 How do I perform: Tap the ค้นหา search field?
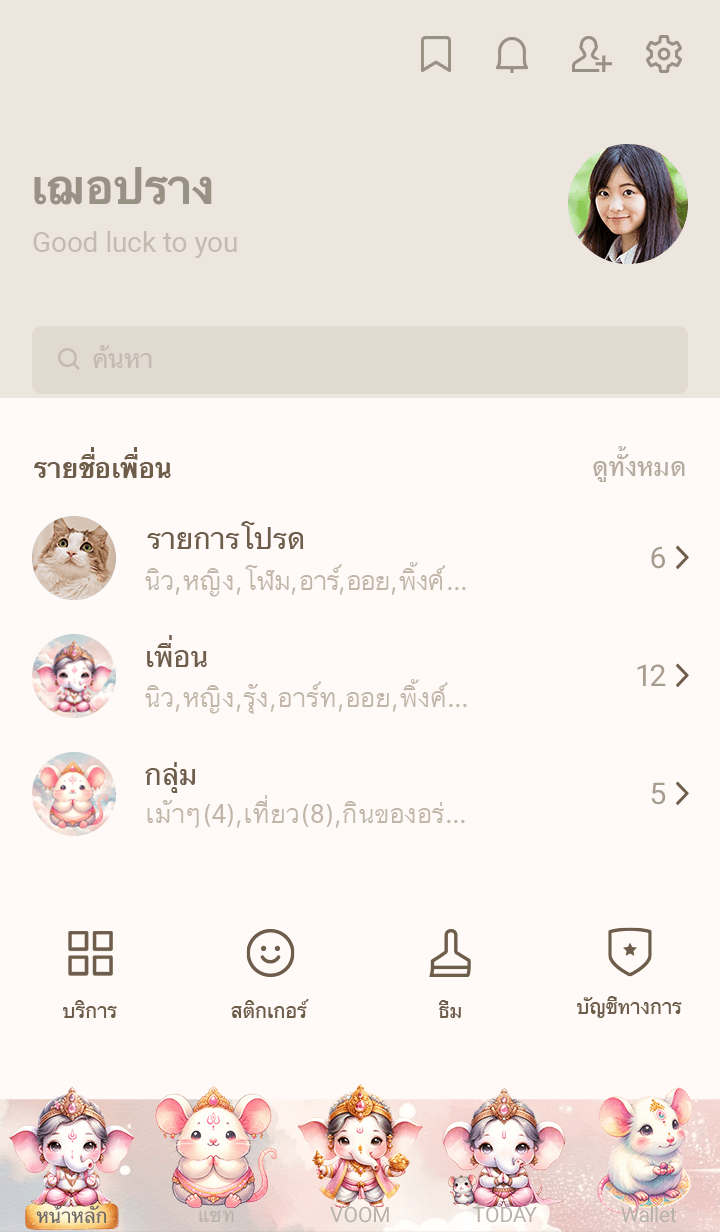pos(360,360)
